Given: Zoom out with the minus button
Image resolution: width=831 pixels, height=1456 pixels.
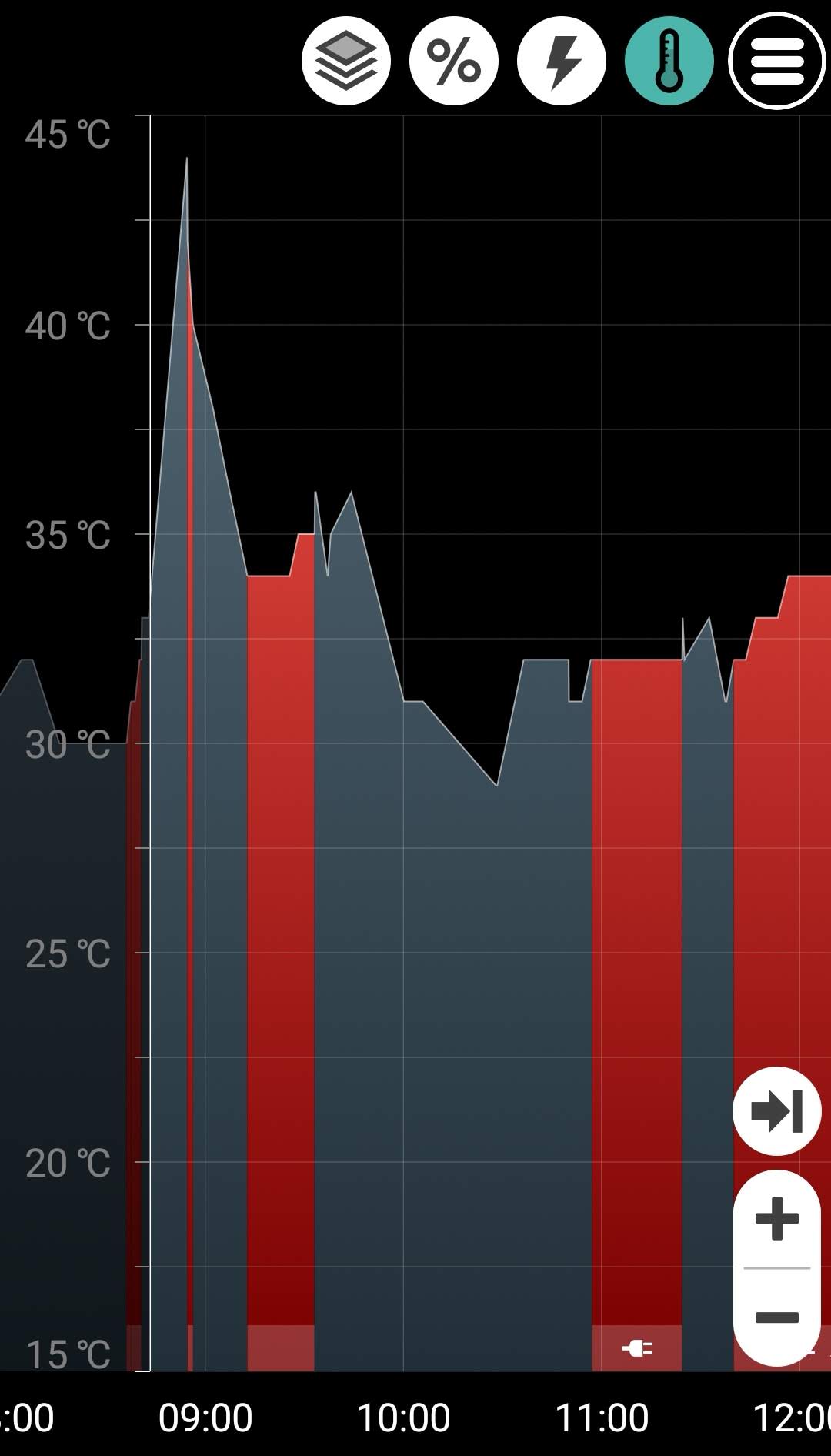Looking at the screenshot, I should pyautogui.click(x=776, y=1317).
